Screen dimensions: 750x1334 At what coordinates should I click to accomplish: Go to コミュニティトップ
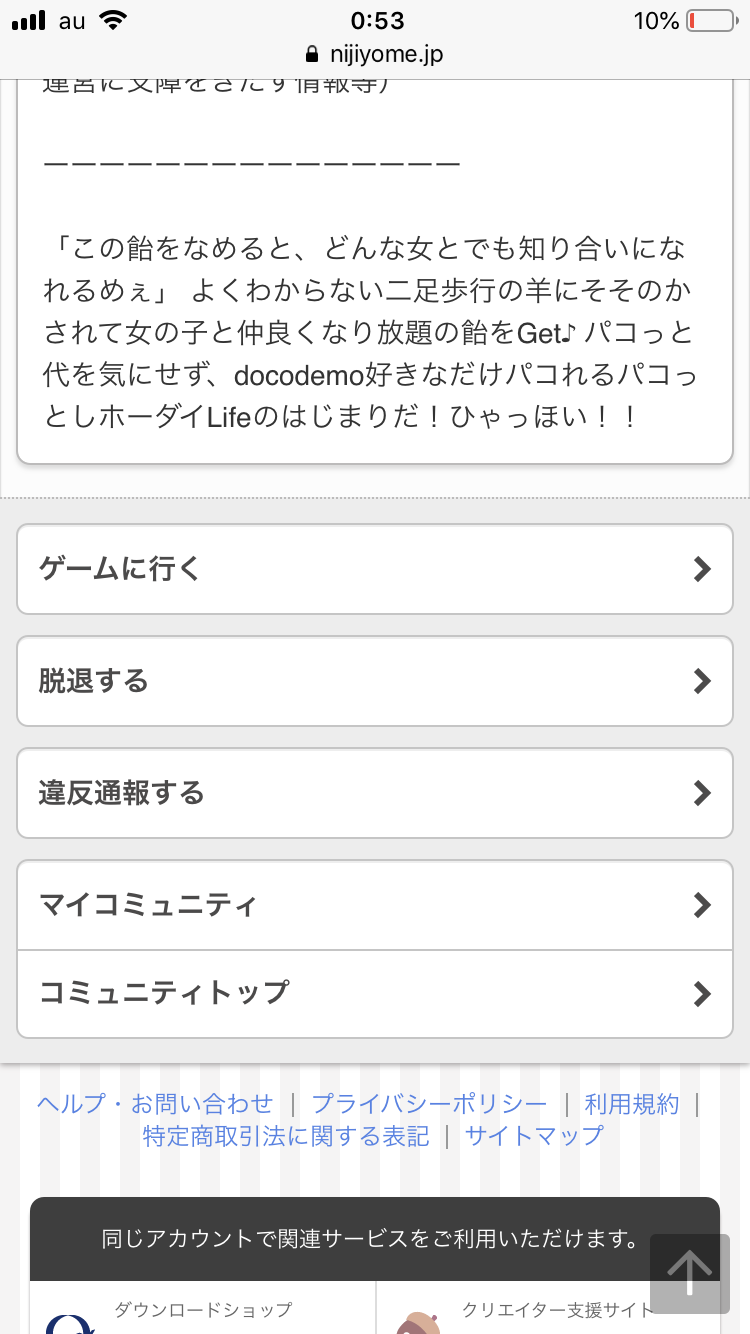pos(374,993)
